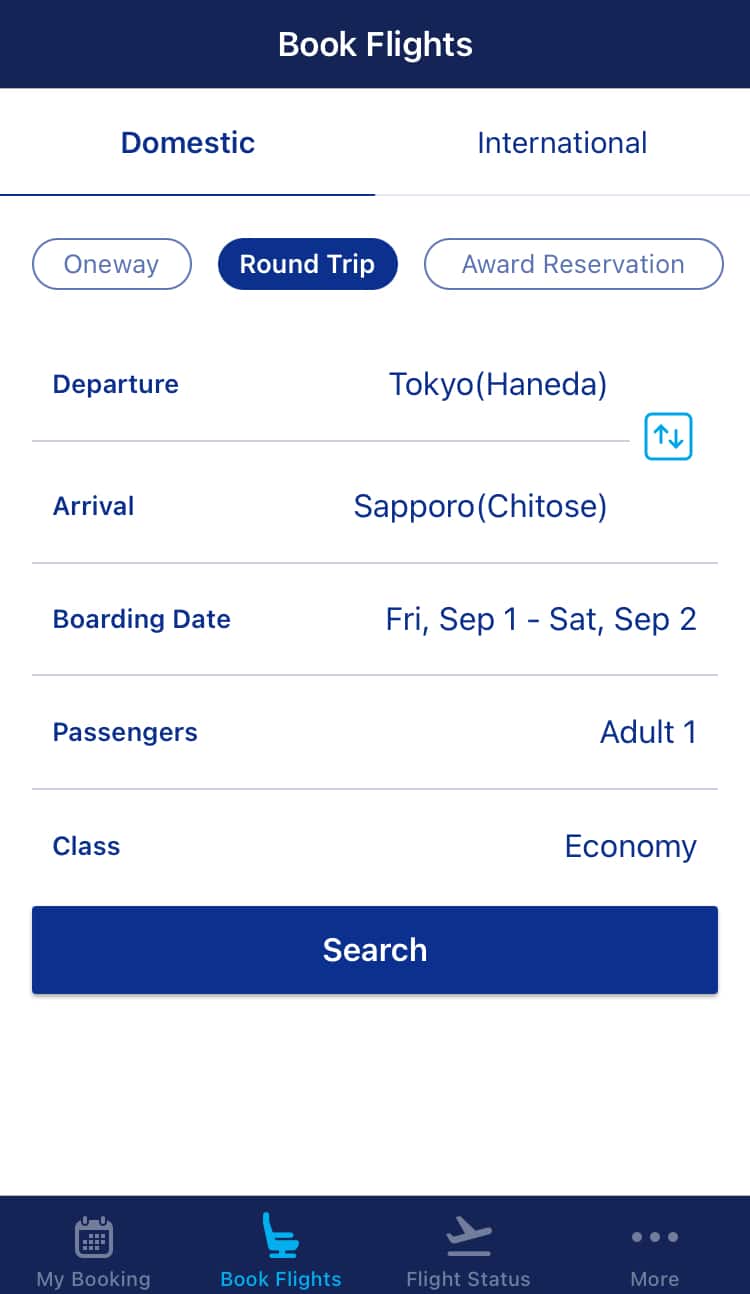
Task: Switch to the International tab
Action: click(x=562, y=143)
